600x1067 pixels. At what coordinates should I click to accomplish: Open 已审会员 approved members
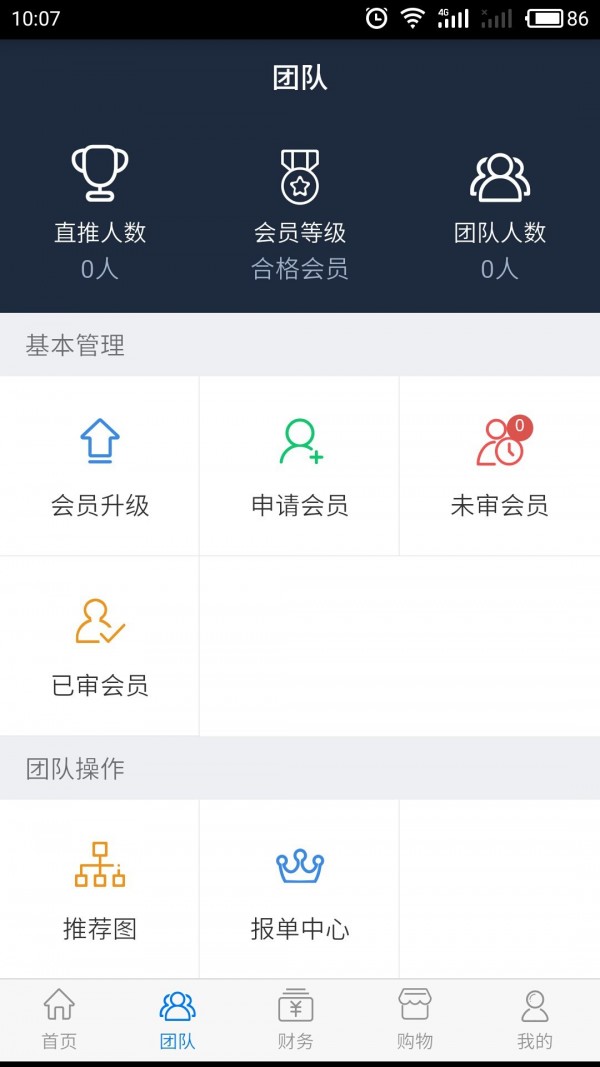point(100,646)
